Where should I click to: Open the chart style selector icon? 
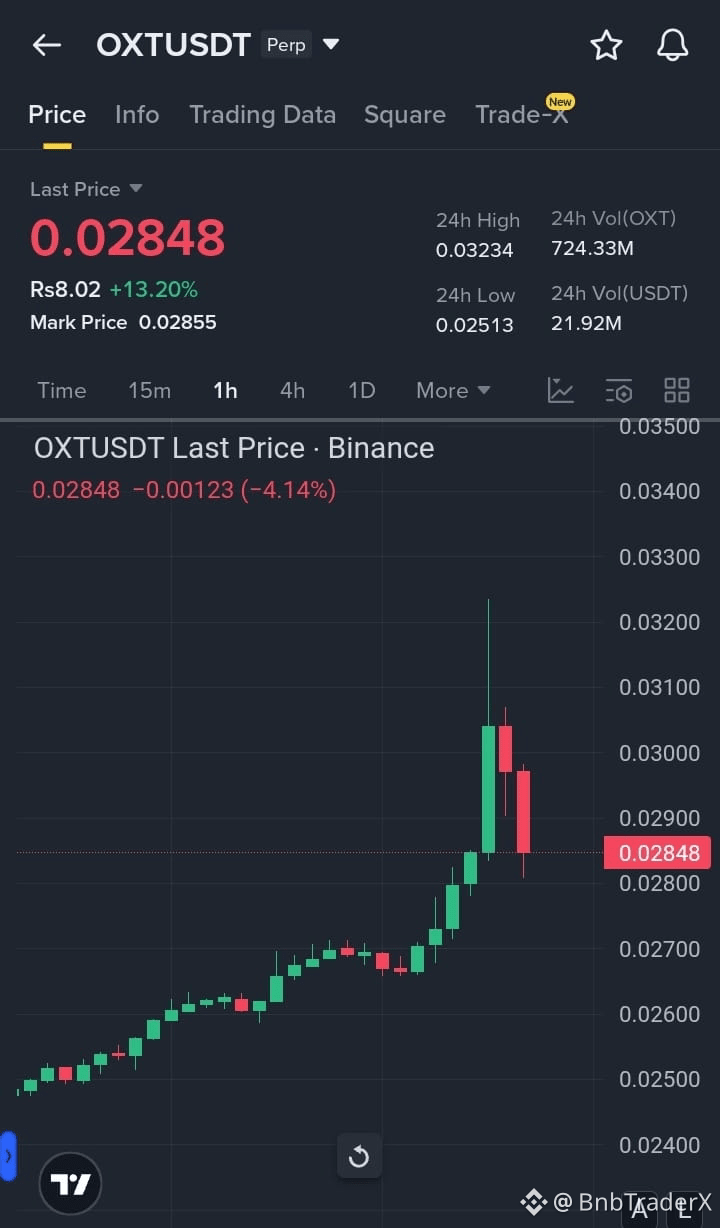(560, 390)
